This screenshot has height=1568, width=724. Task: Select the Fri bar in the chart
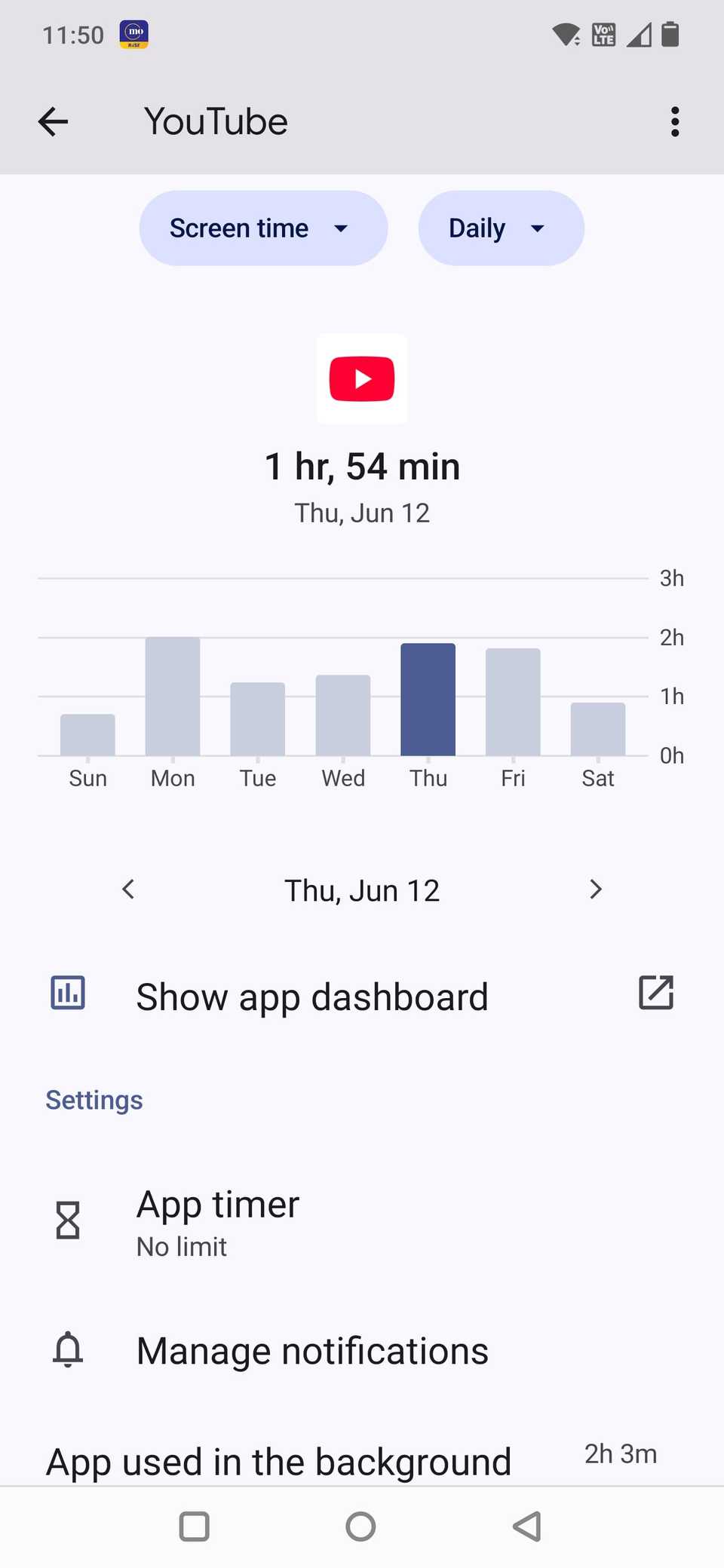[513, 702]
